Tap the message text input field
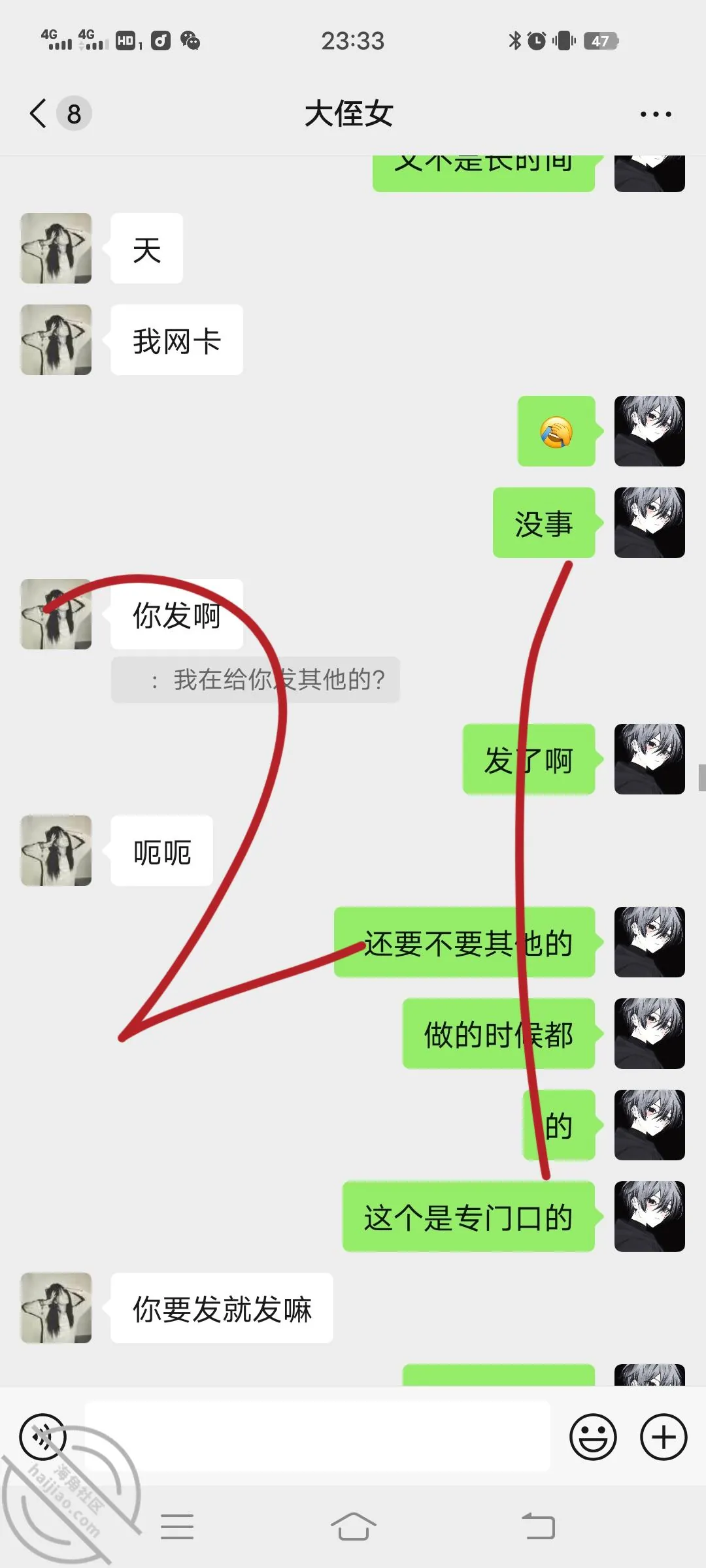This screenshot has width=706, height=1568. (318, 1437)
